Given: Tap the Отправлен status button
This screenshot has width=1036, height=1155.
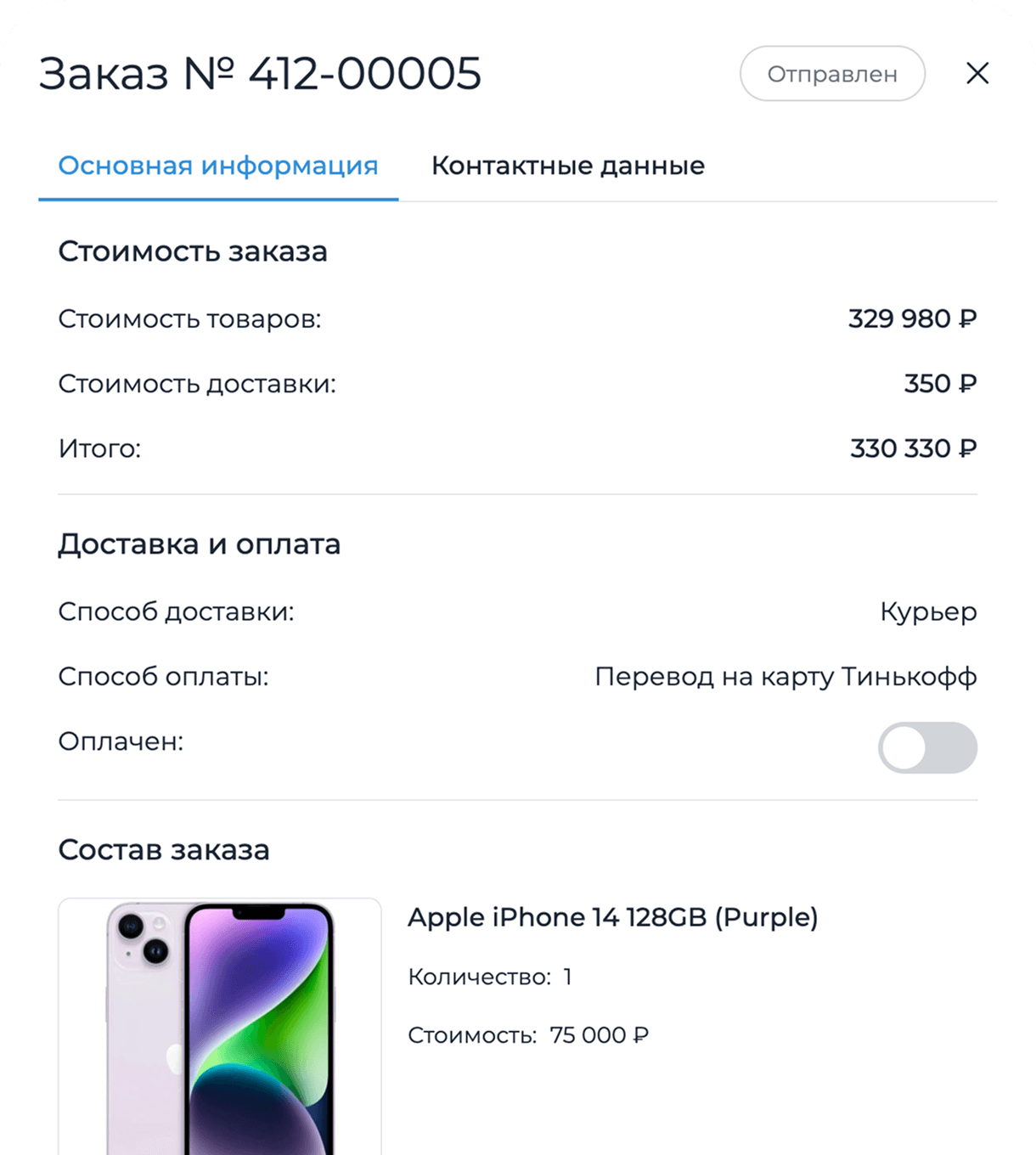Looking at the screenshot, I should point(831,74).
